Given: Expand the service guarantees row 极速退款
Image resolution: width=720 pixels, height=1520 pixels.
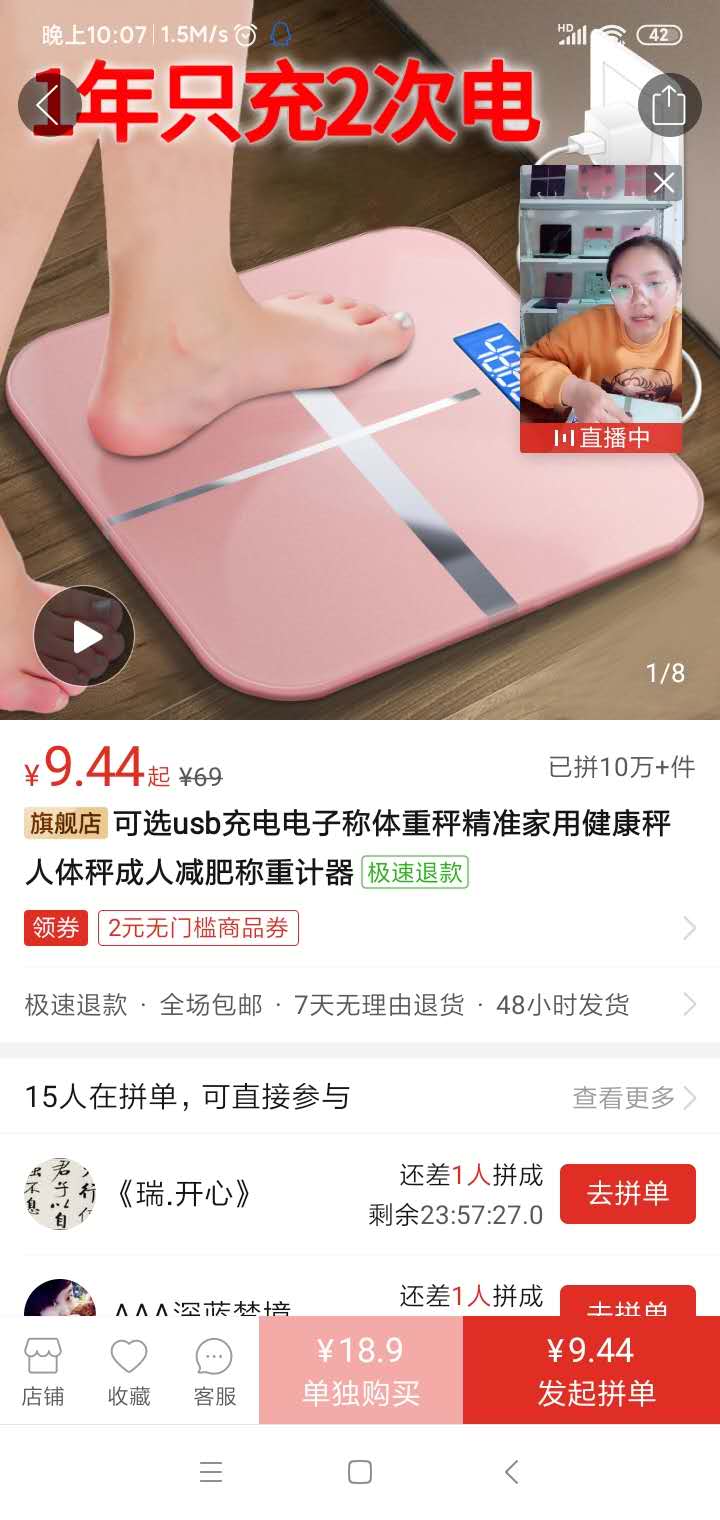Looking at the screenshot, I should [x=360, y=1005].
